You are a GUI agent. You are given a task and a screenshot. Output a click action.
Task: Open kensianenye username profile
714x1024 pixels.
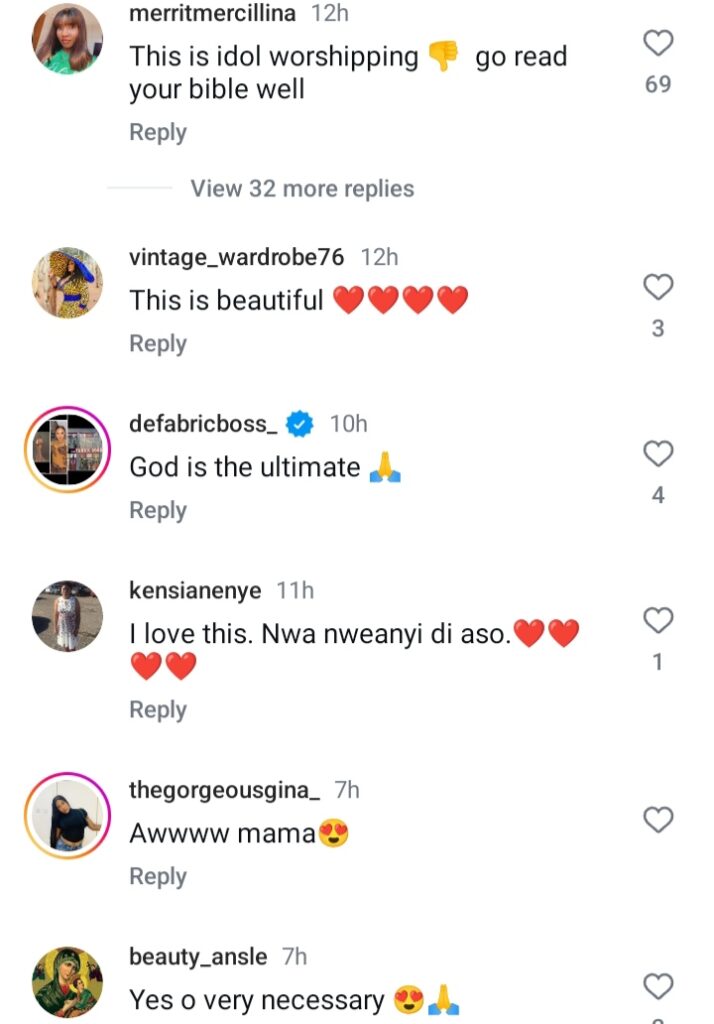tap(195, 591)
